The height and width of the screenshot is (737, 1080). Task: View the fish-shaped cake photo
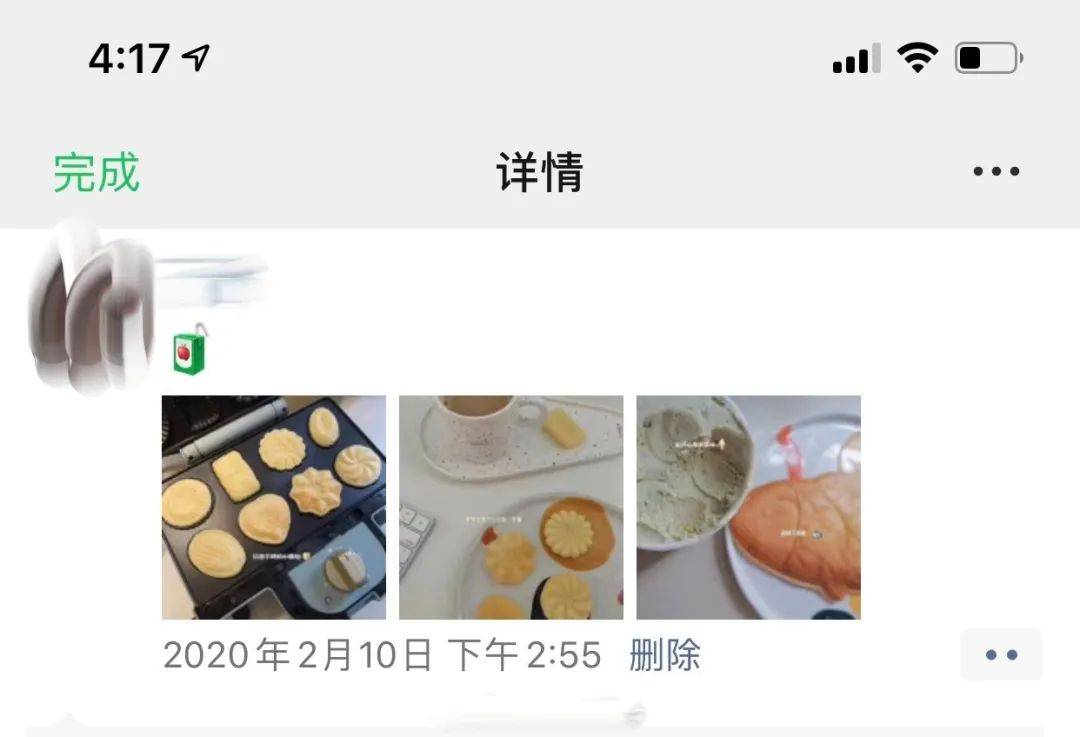click(x=748, y=507)
